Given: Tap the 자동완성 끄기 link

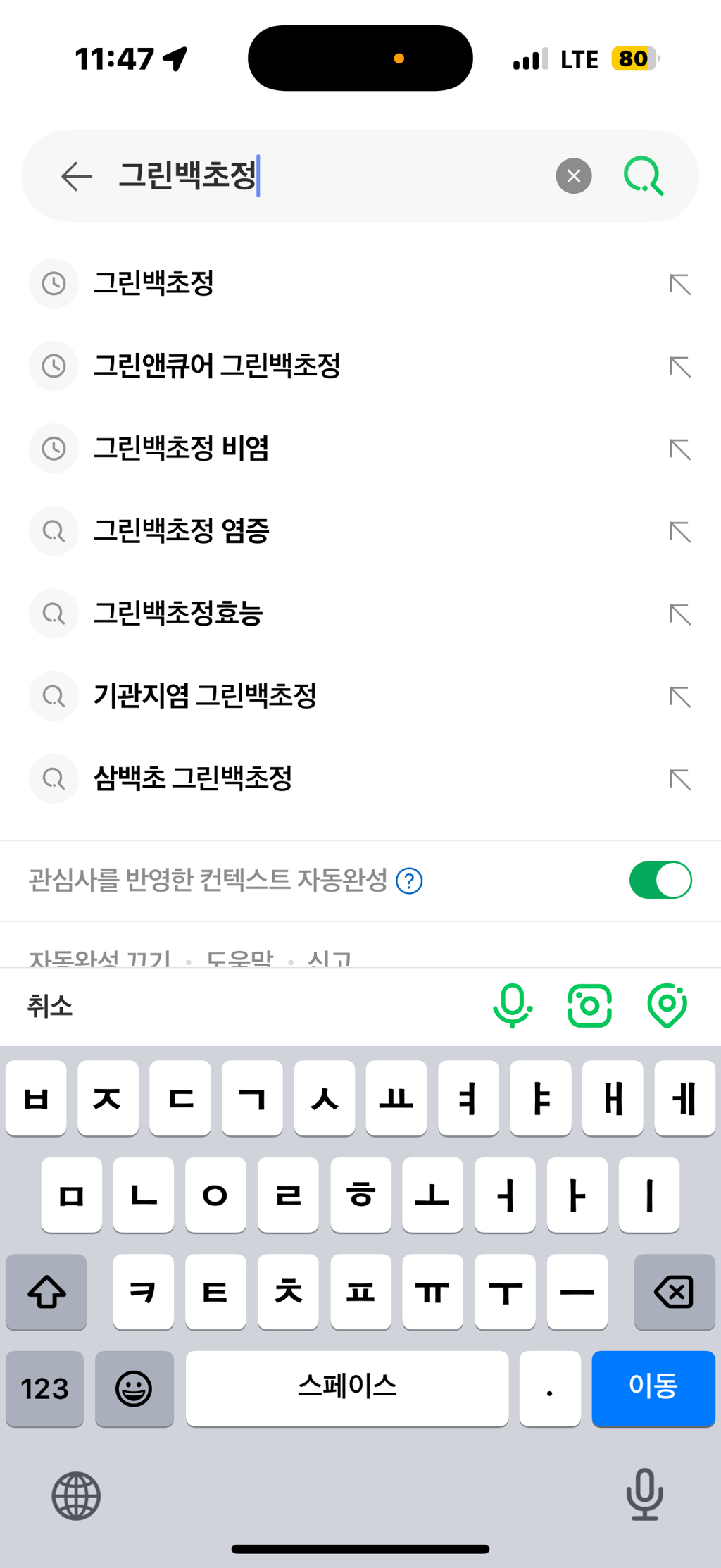Looking at the screenshot, I should click(x=99, y=958).
